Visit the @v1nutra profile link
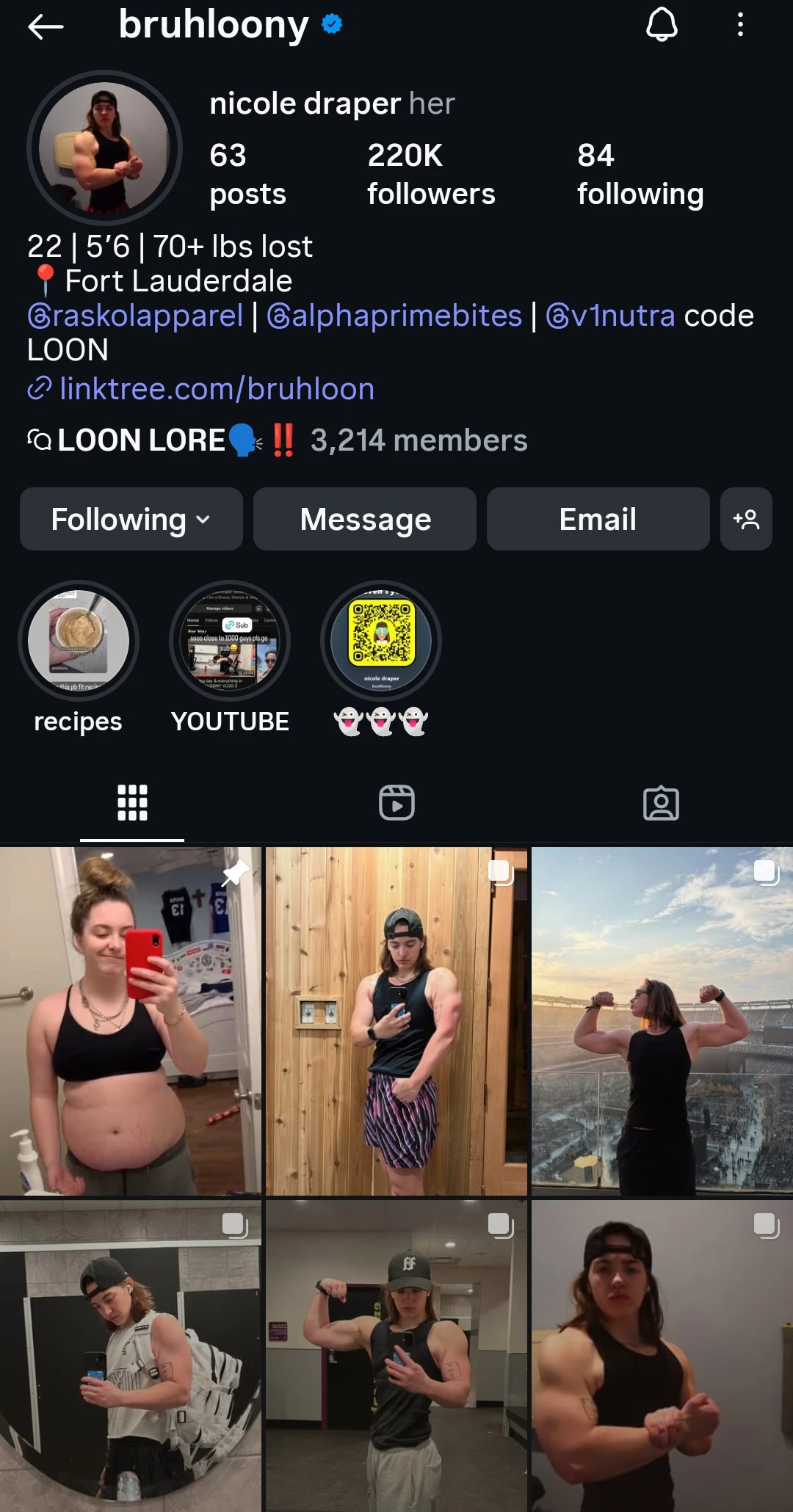This screenshot has width=793, height=1512. [x=610, y=316]
